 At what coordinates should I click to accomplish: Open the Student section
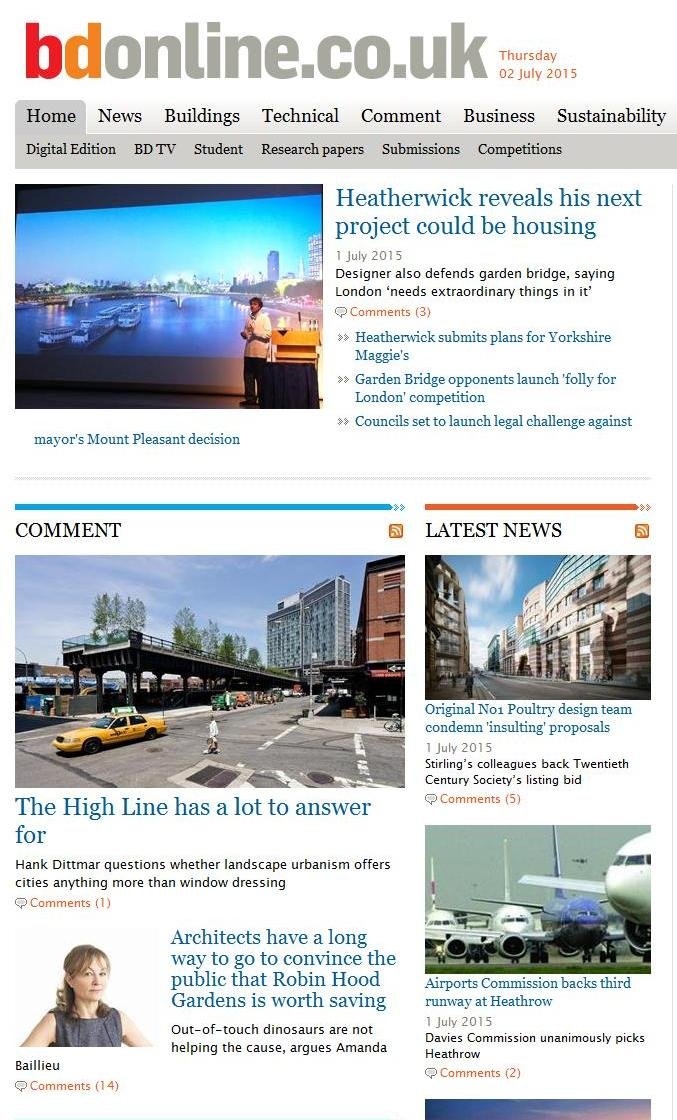click(x=218, y=150)
